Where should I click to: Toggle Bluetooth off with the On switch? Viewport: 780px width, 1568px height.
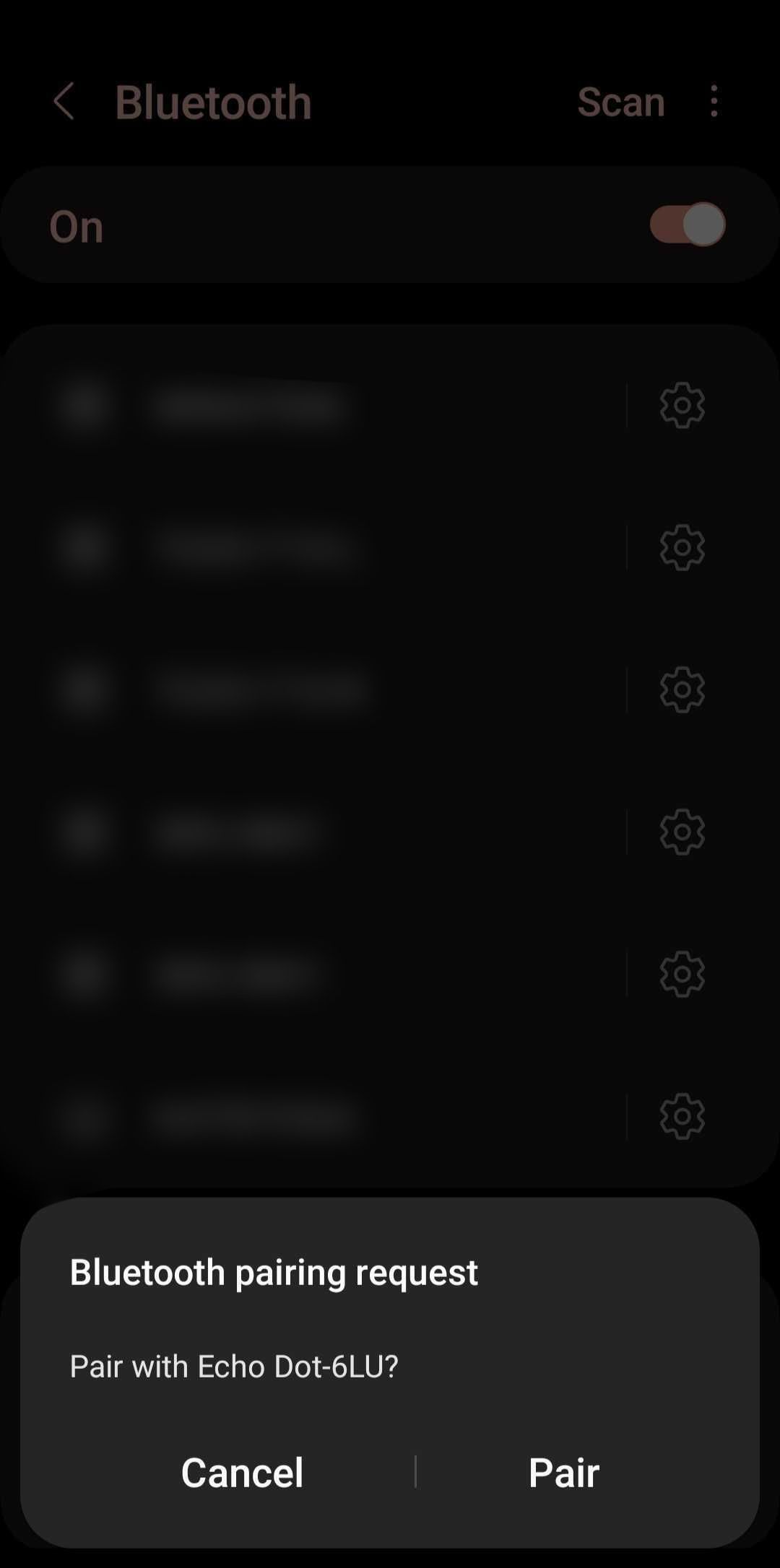685,224
